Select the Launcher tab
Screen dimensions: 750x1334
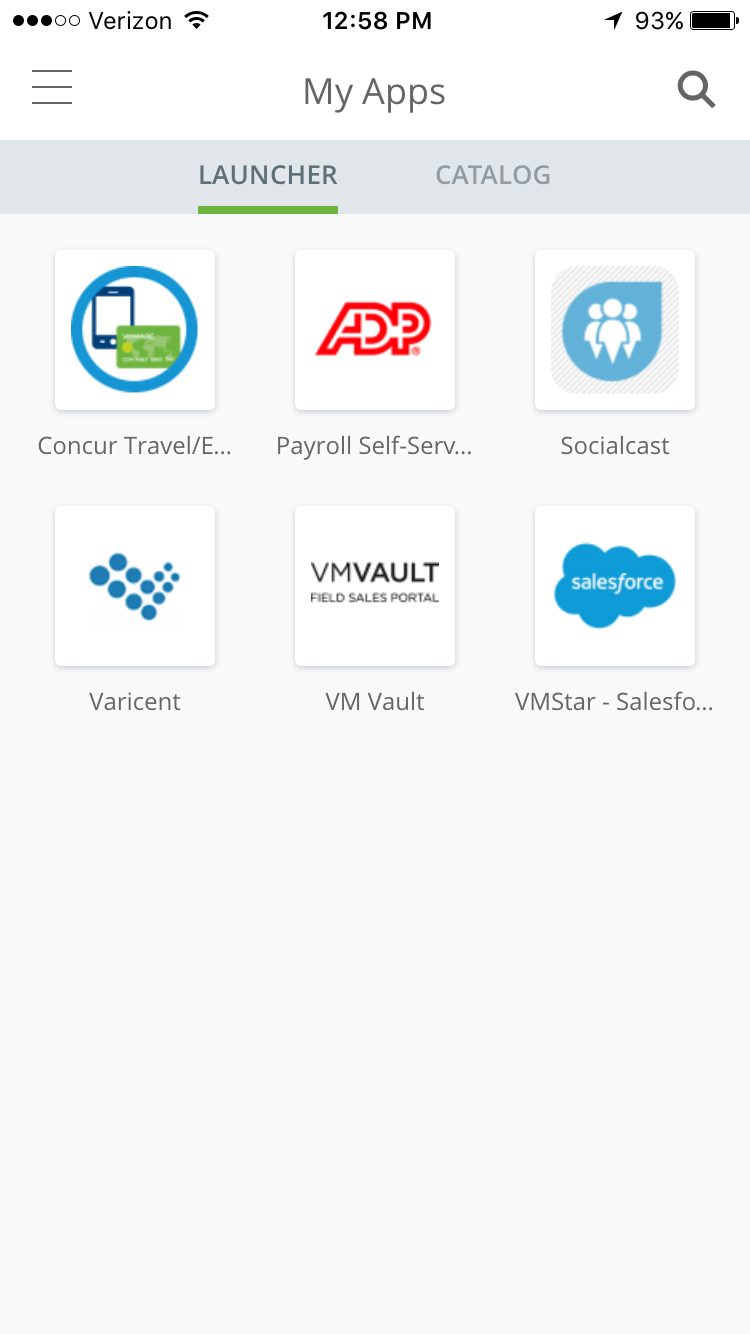(x=268, y=175)
